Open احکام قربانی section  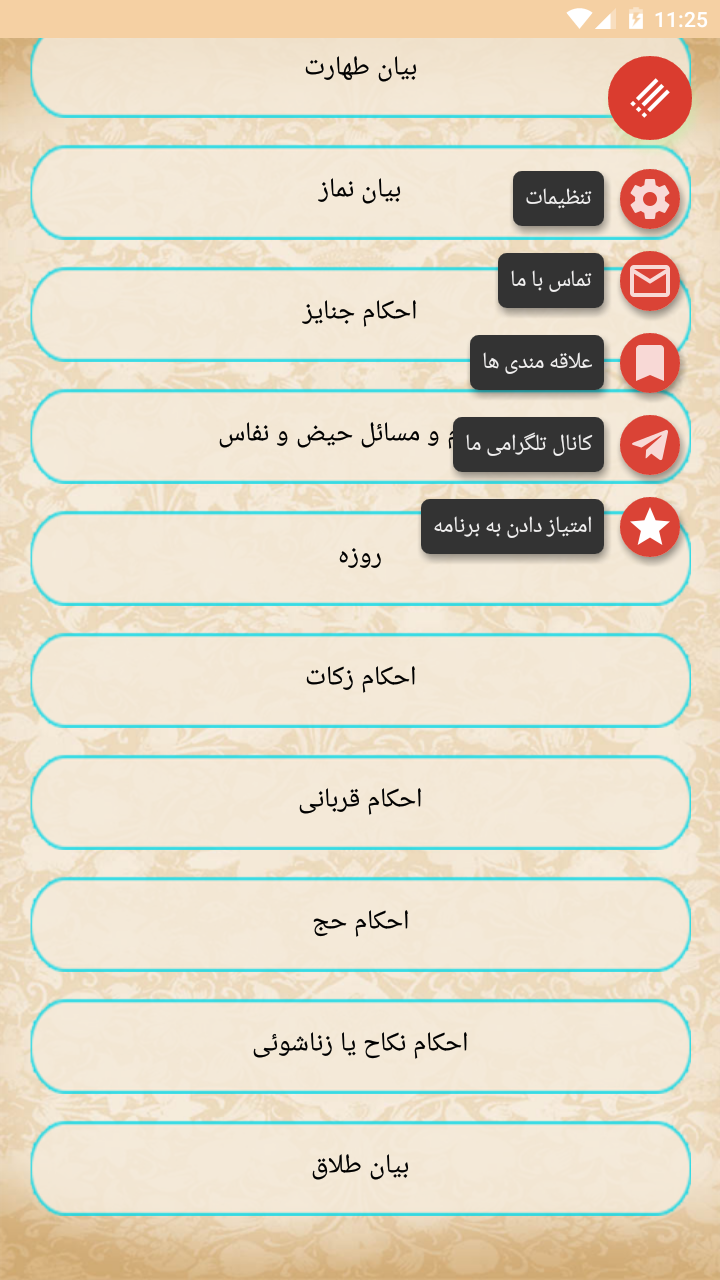[x=360, y=801]
